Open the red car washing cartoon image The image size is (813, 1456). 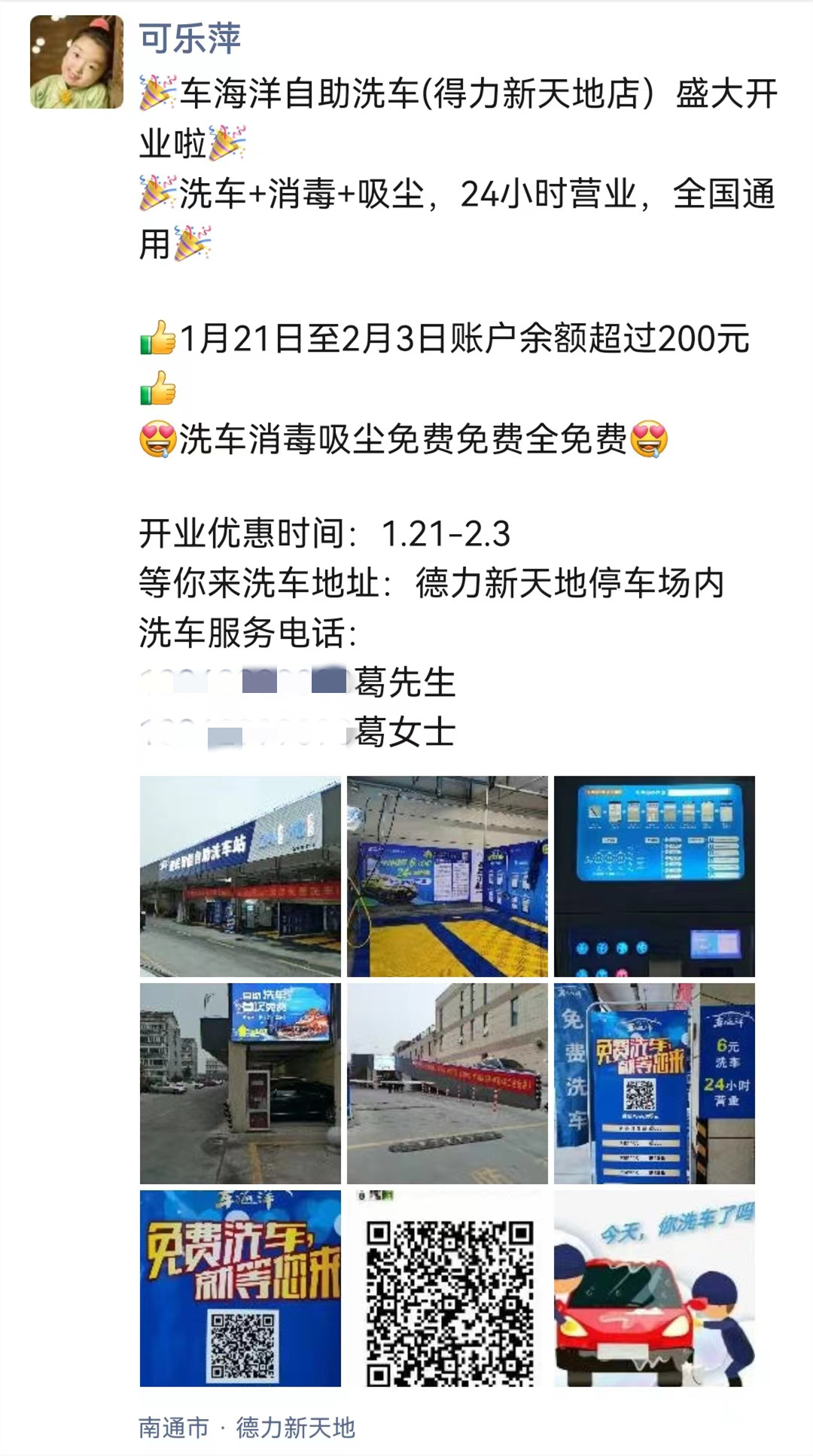[654, 1289]
